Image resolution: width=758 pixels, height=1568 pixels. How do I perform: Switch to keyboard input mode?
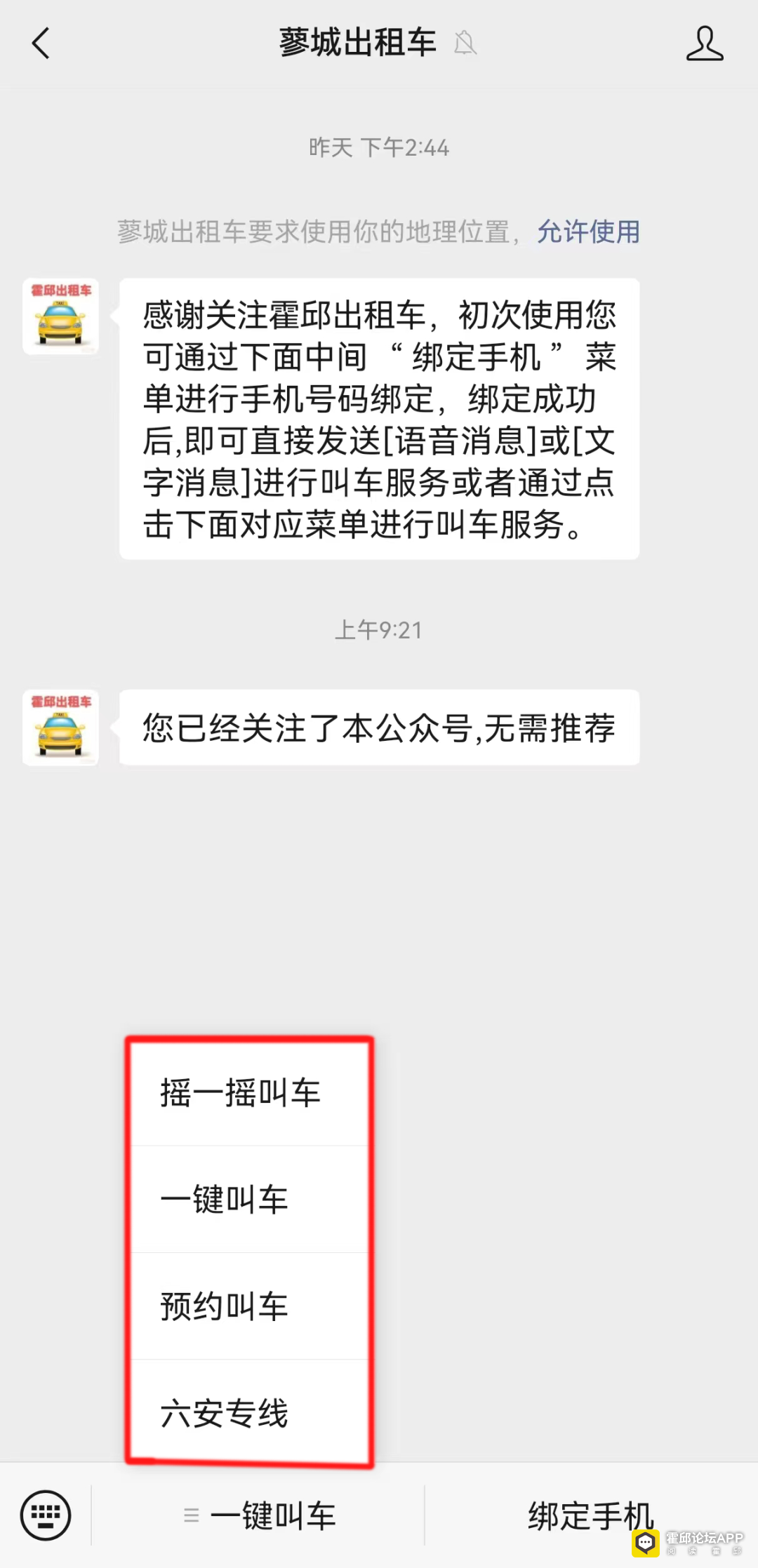(46, 1515)
